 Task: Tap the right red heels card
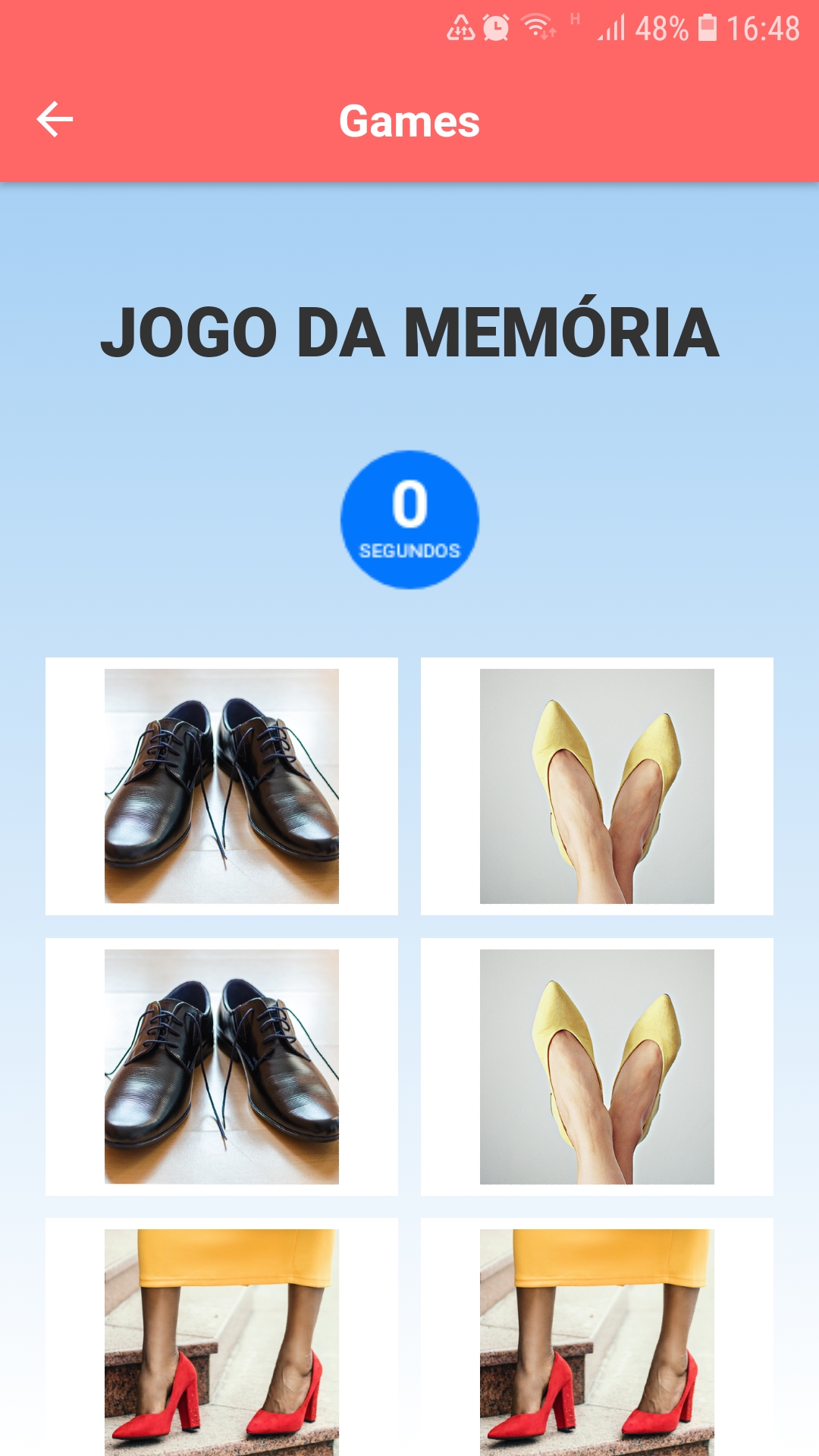pyautogui.click(x=597, y=1337)
